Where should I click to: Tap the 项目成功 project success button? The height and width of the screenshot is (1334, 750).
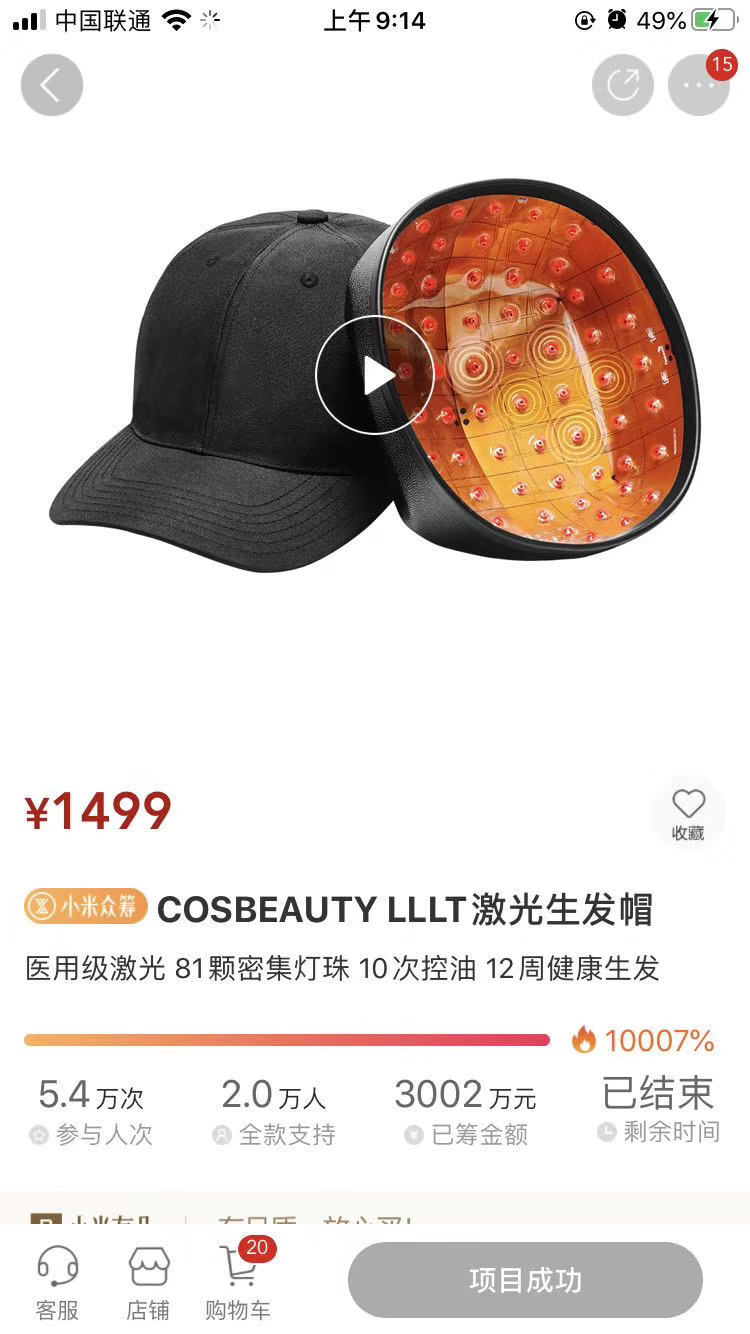coord(523,1280)
